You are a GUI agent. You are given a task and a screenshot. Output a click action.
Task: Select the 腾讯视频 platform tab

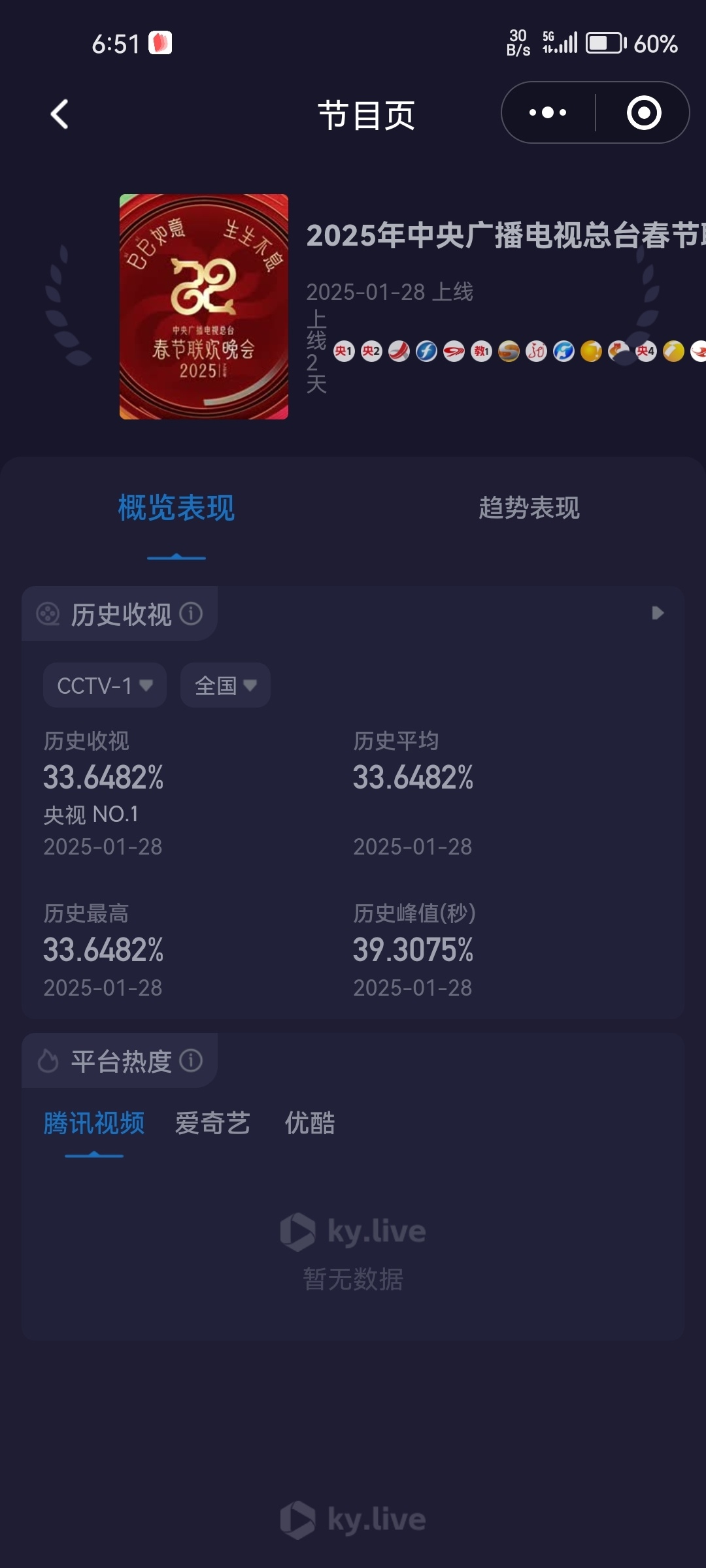click(94, 1123)
